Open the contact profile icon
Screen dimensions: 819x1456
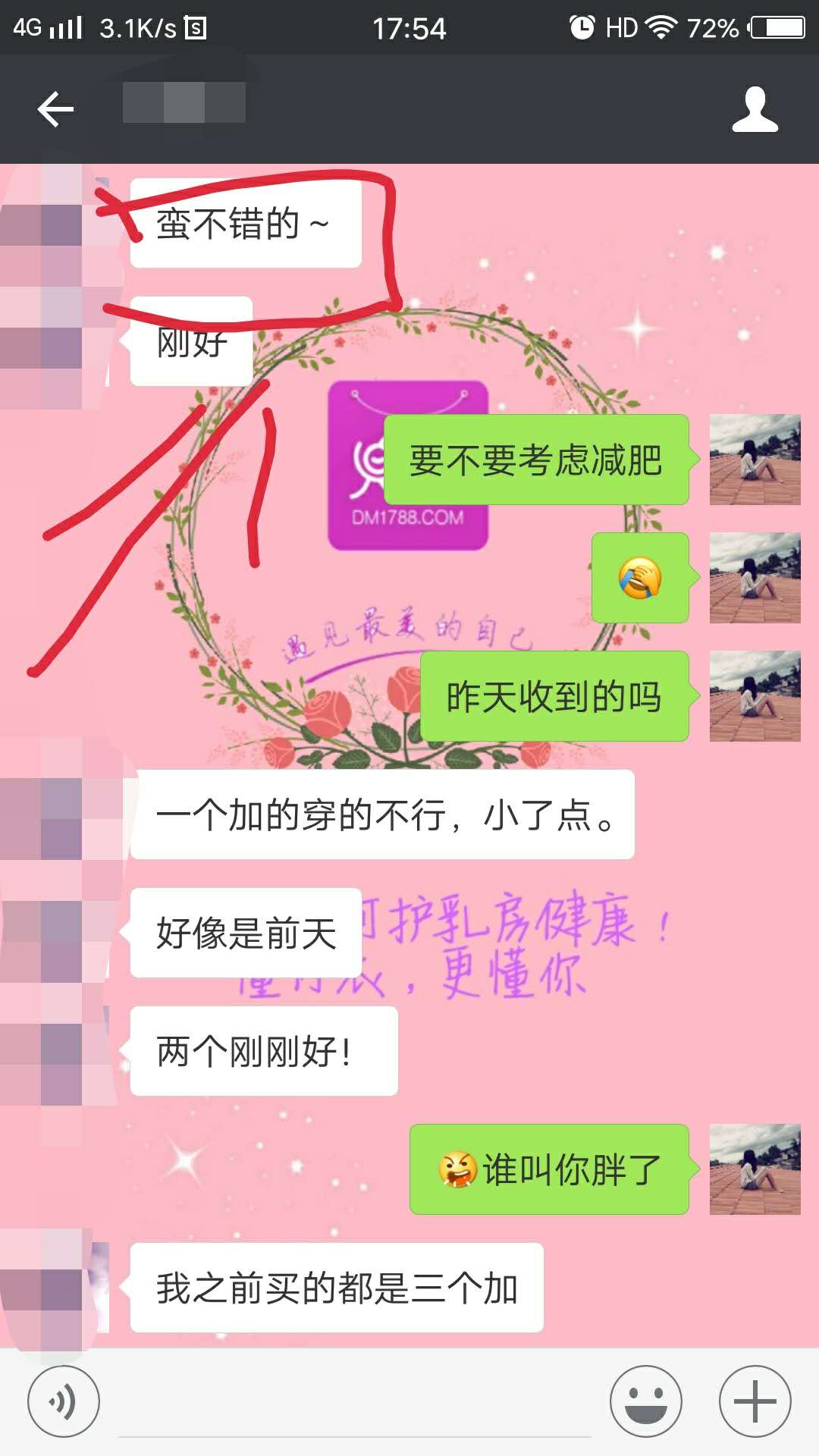click(x=755, y=109)
